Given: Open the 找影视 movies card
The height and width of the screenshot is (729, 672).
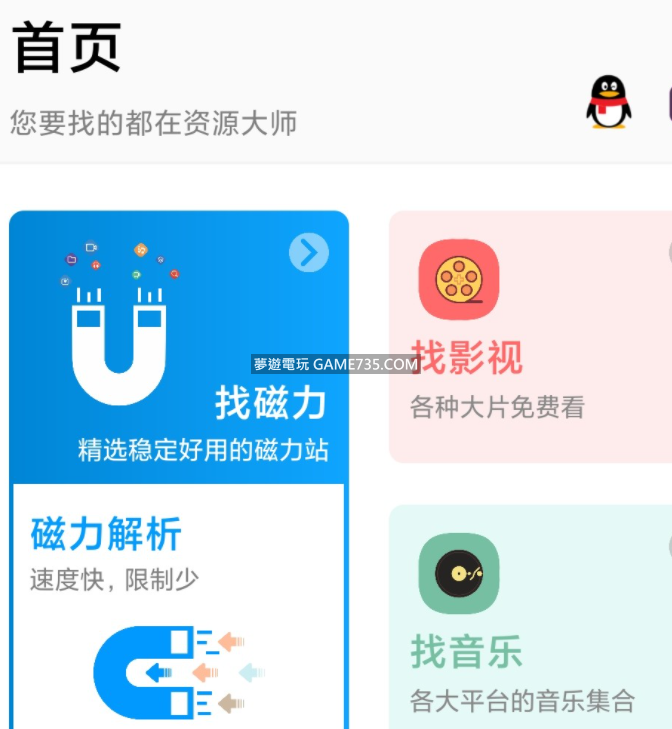Looking at the screenshot, I should coord(530,337).
